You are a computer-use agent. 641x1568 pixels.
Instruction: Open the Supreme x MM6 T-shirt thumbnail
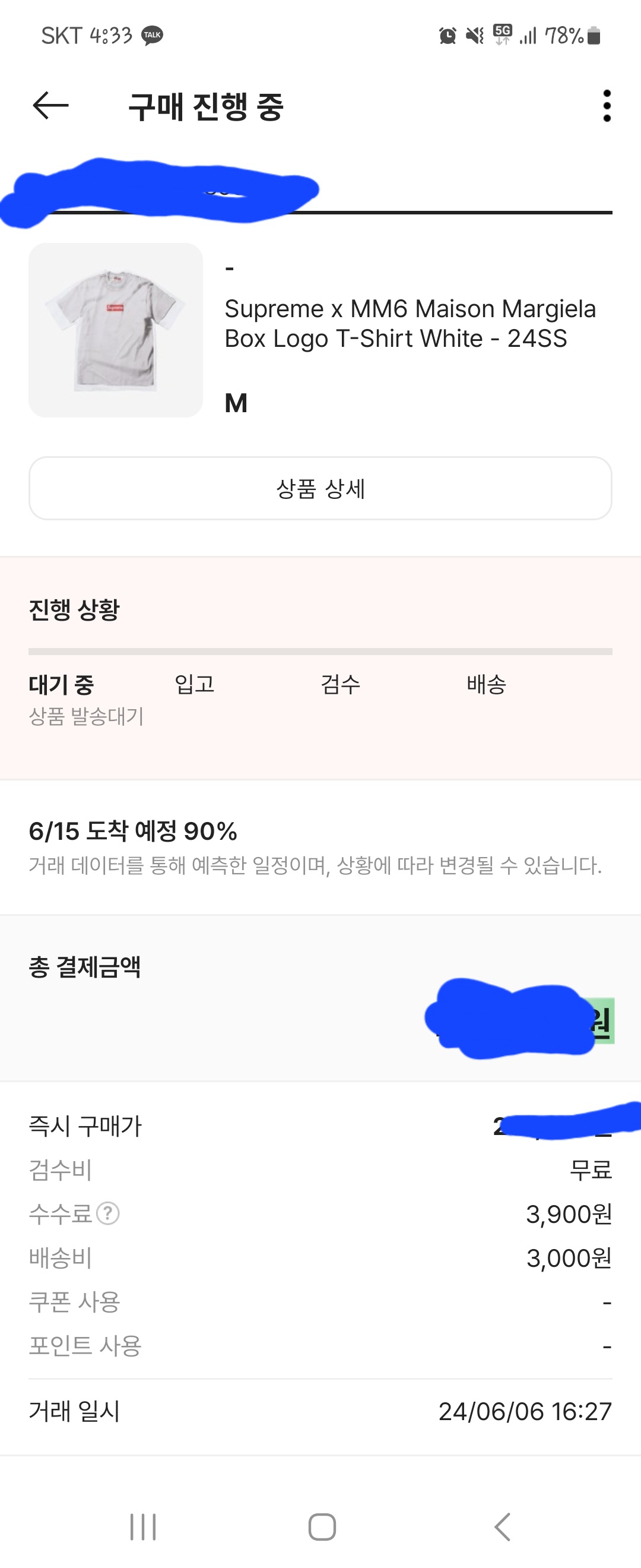coord(116,330)
